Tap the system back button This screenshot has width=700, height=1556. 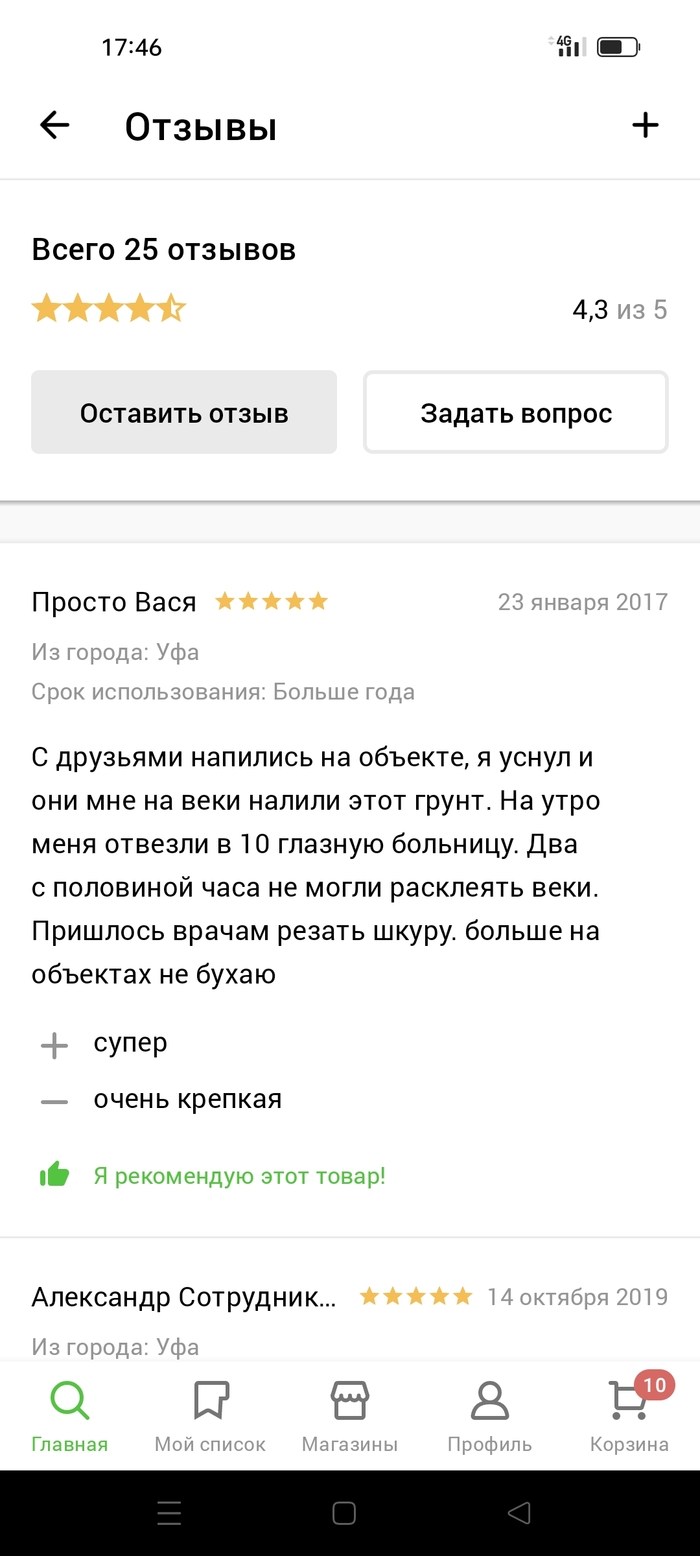[518, 1513]
